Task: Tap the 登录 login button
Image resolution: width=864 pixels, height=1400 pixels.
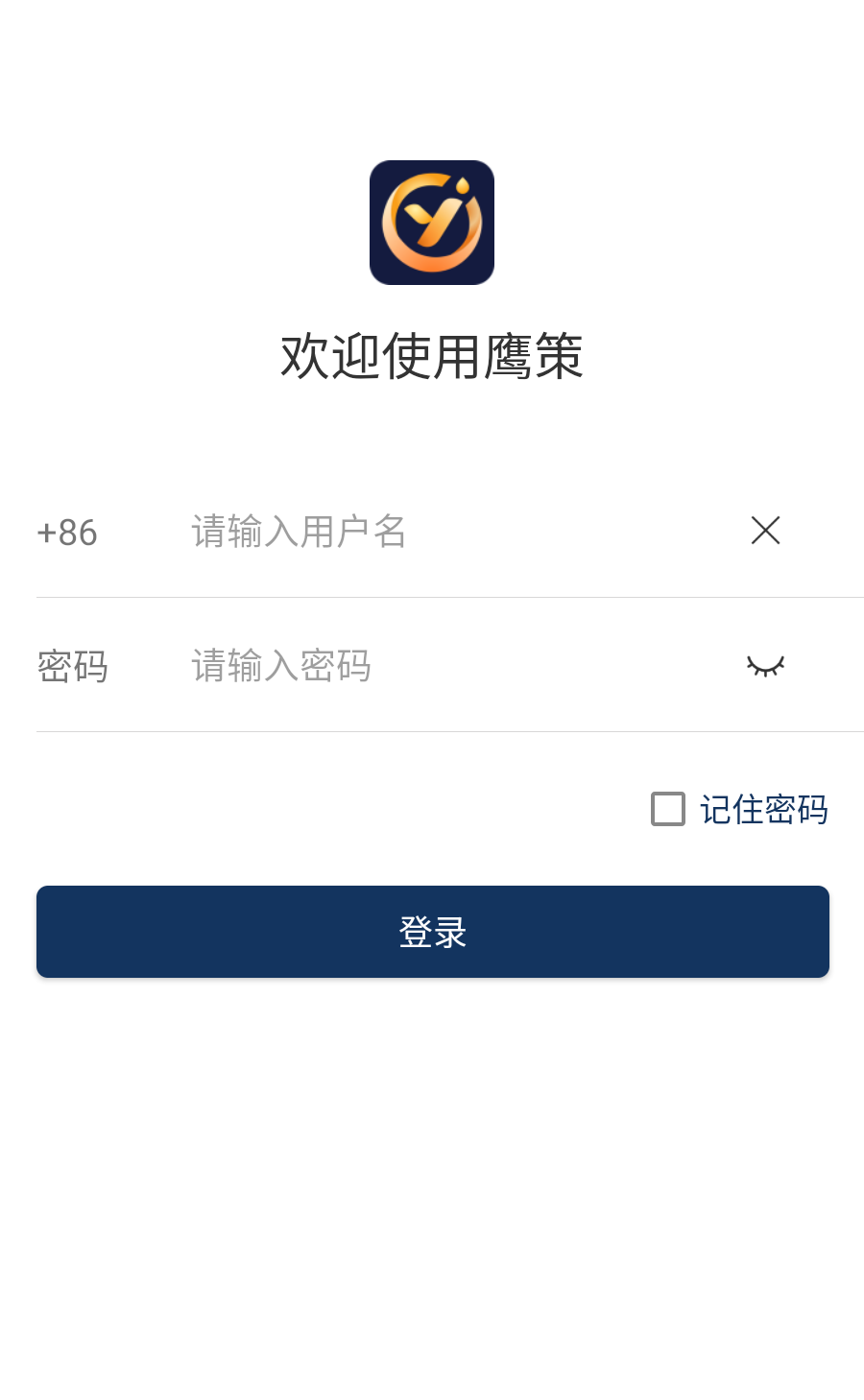Action: pos(432,932)
